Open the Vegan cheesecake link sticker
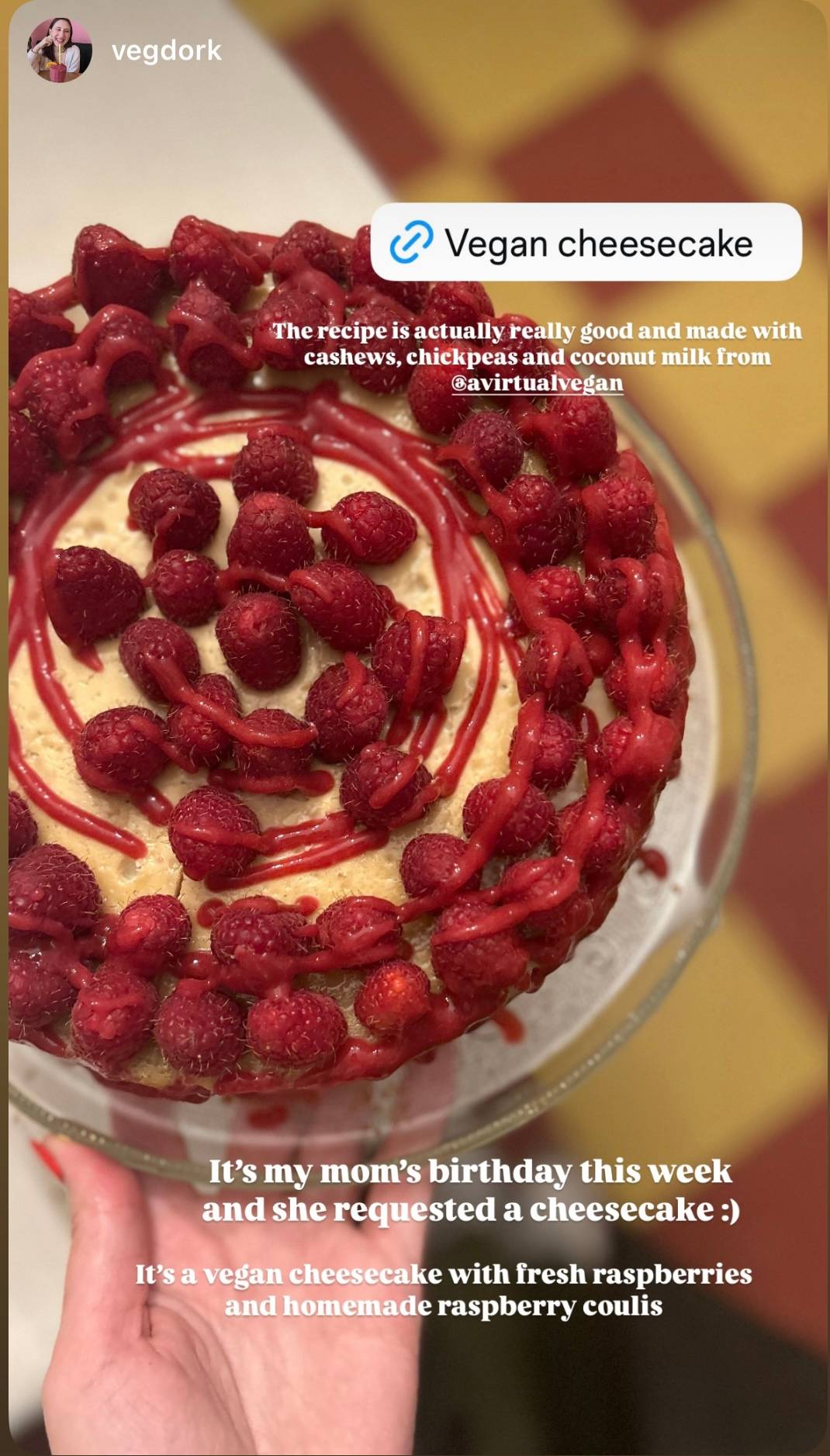The image size is (830, 1456). (x=586, y=243)
